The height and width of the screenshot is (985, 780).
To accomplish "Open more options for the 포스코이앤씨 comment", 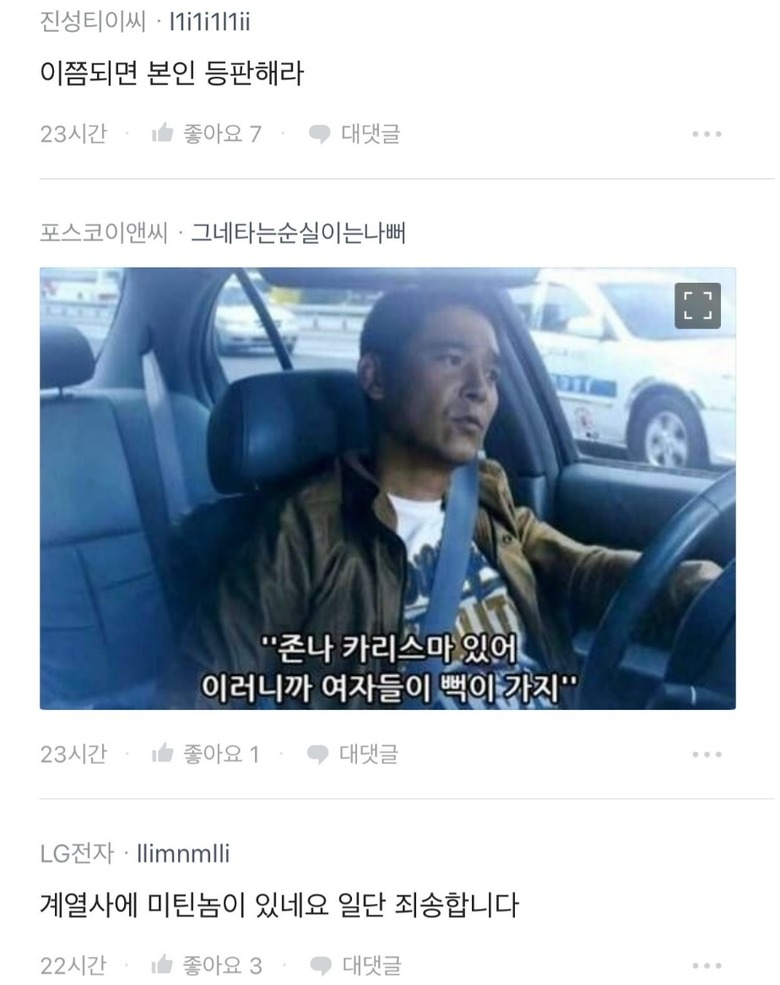I will pos(706,755).
